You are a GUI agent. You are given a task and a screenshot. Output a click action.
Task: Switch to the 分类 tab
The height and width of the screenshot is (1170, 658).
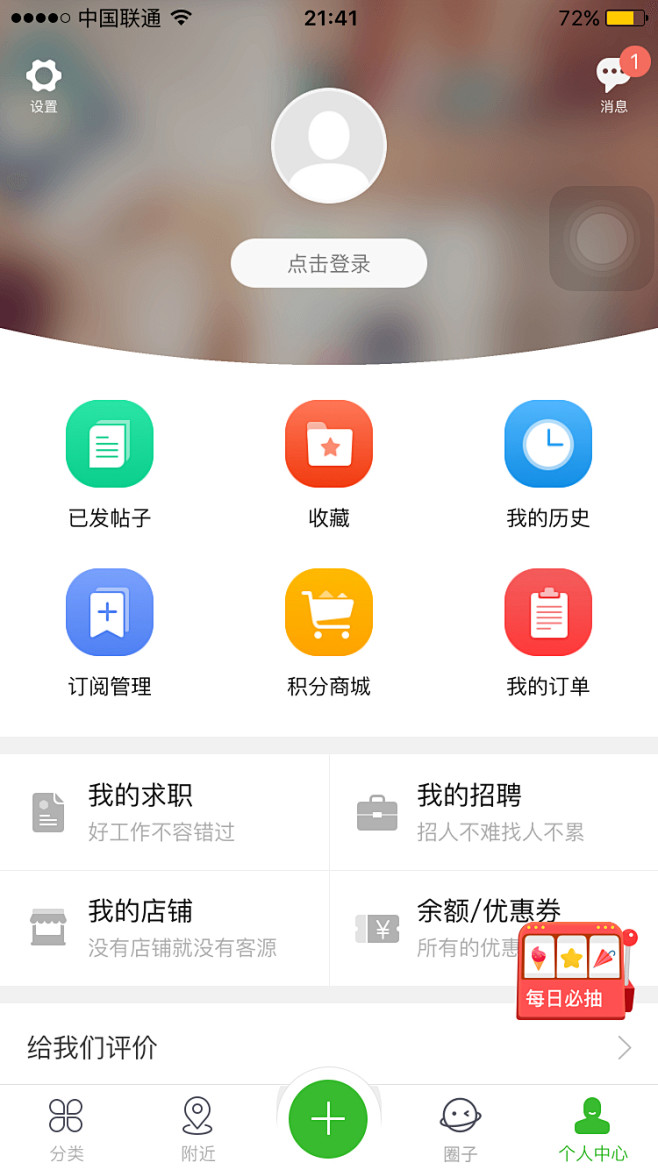coord(66,1128)
